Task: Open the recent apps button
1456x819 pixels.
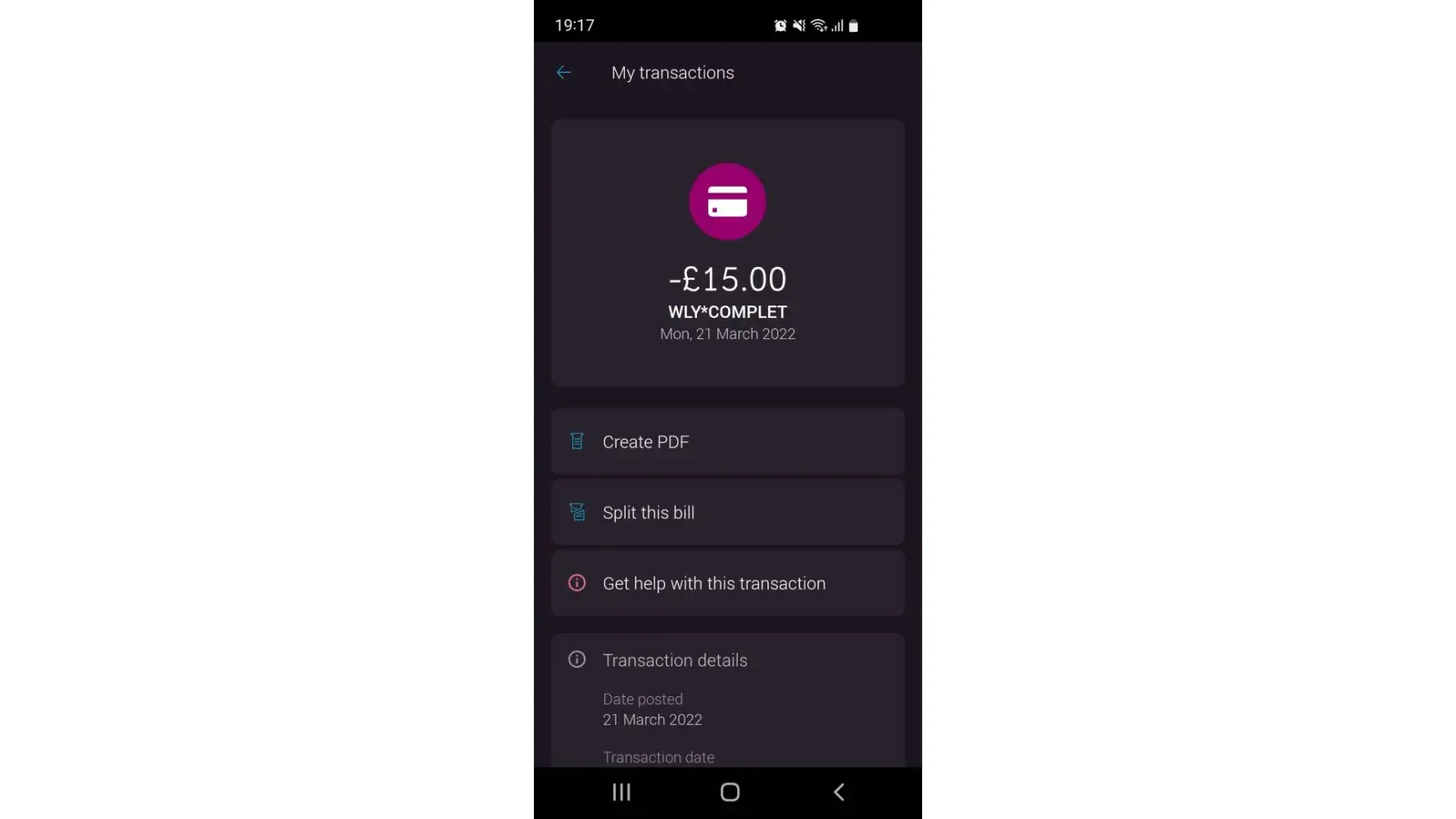Action: (622, 792)
